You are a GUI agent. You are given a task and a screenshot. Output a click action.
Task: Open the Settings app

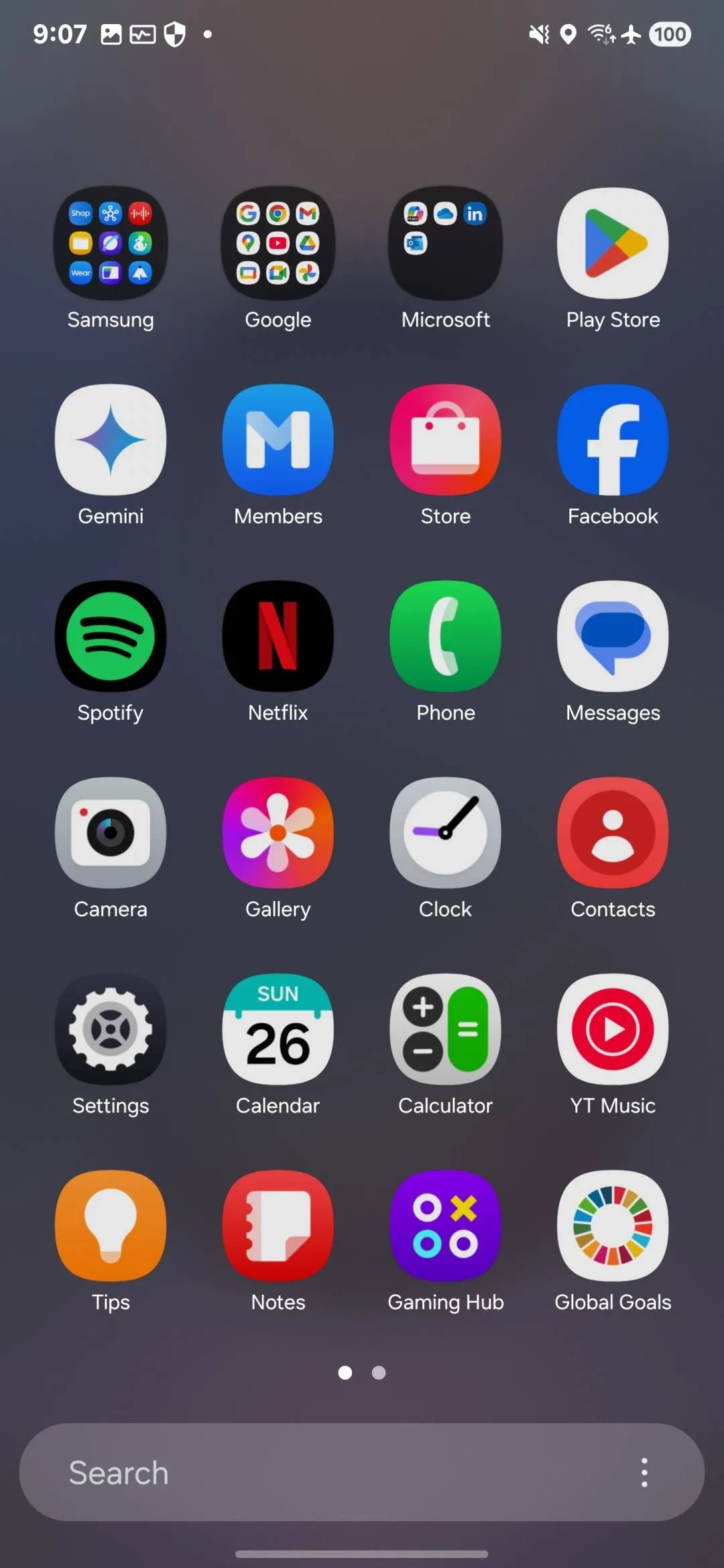click(111, 1029)
